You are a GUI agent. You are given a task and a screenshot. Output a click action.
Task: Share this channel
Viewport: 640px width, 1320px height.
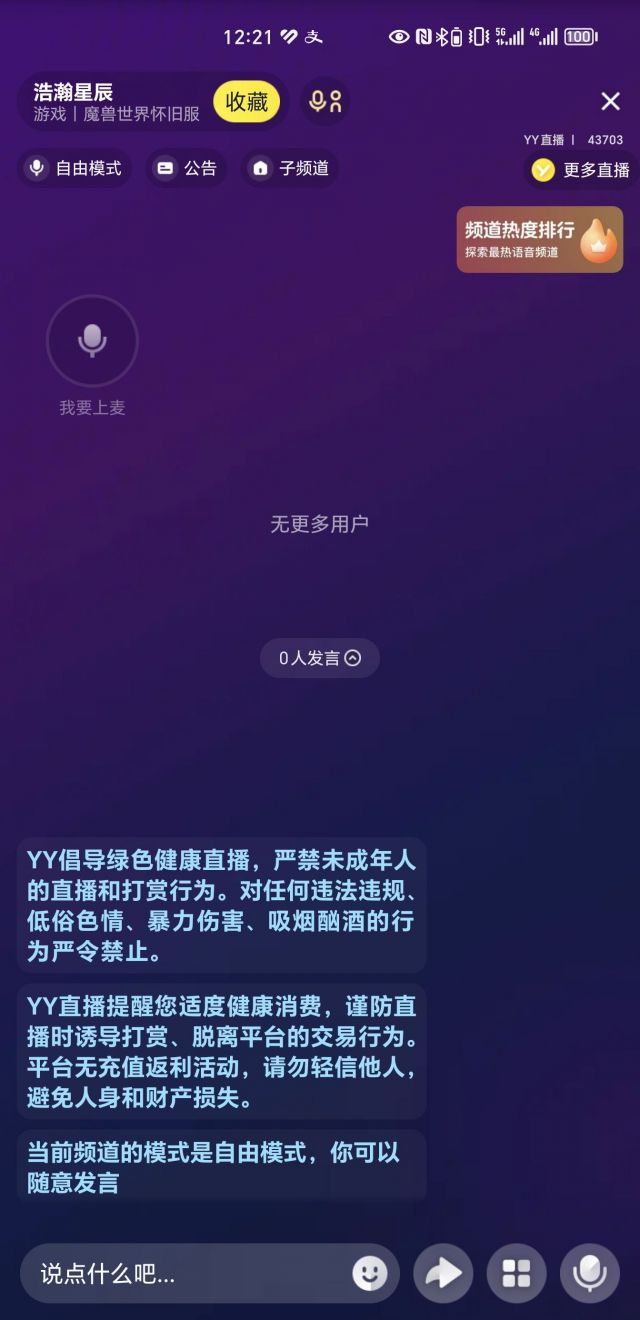pos(443,1273)
